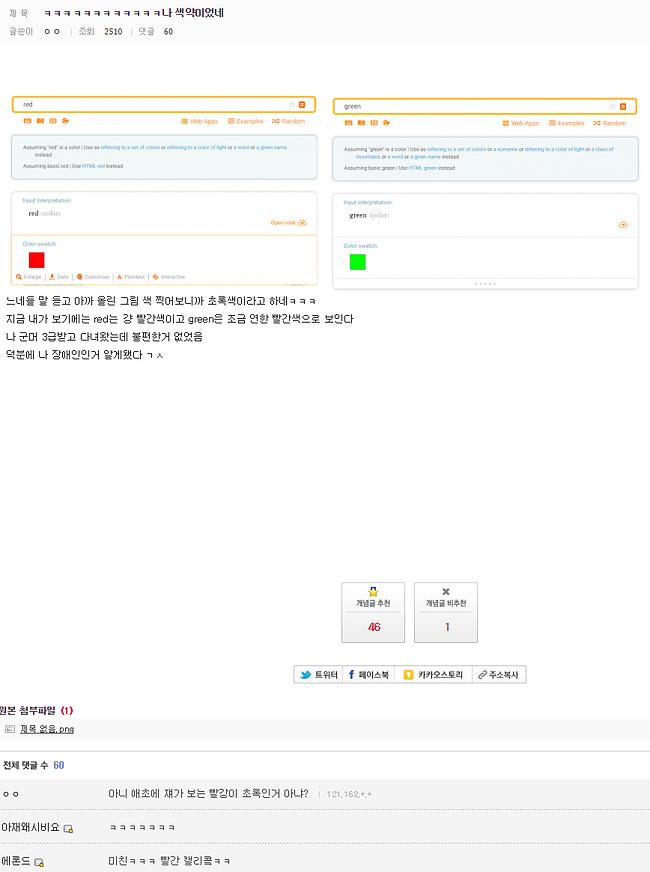This screenshot has height=872, width=650.
Task: Open the attached file 제목 없음.png
Action: [x=46, y=729]
